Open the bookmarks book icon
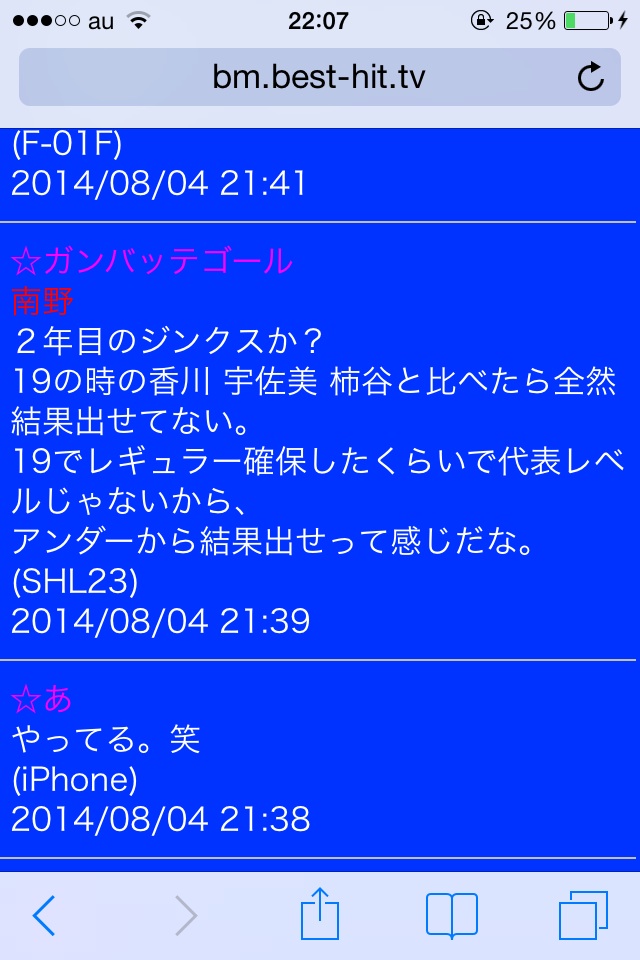The width and height of the screenshot is (640, 960). tap(452, 915)
